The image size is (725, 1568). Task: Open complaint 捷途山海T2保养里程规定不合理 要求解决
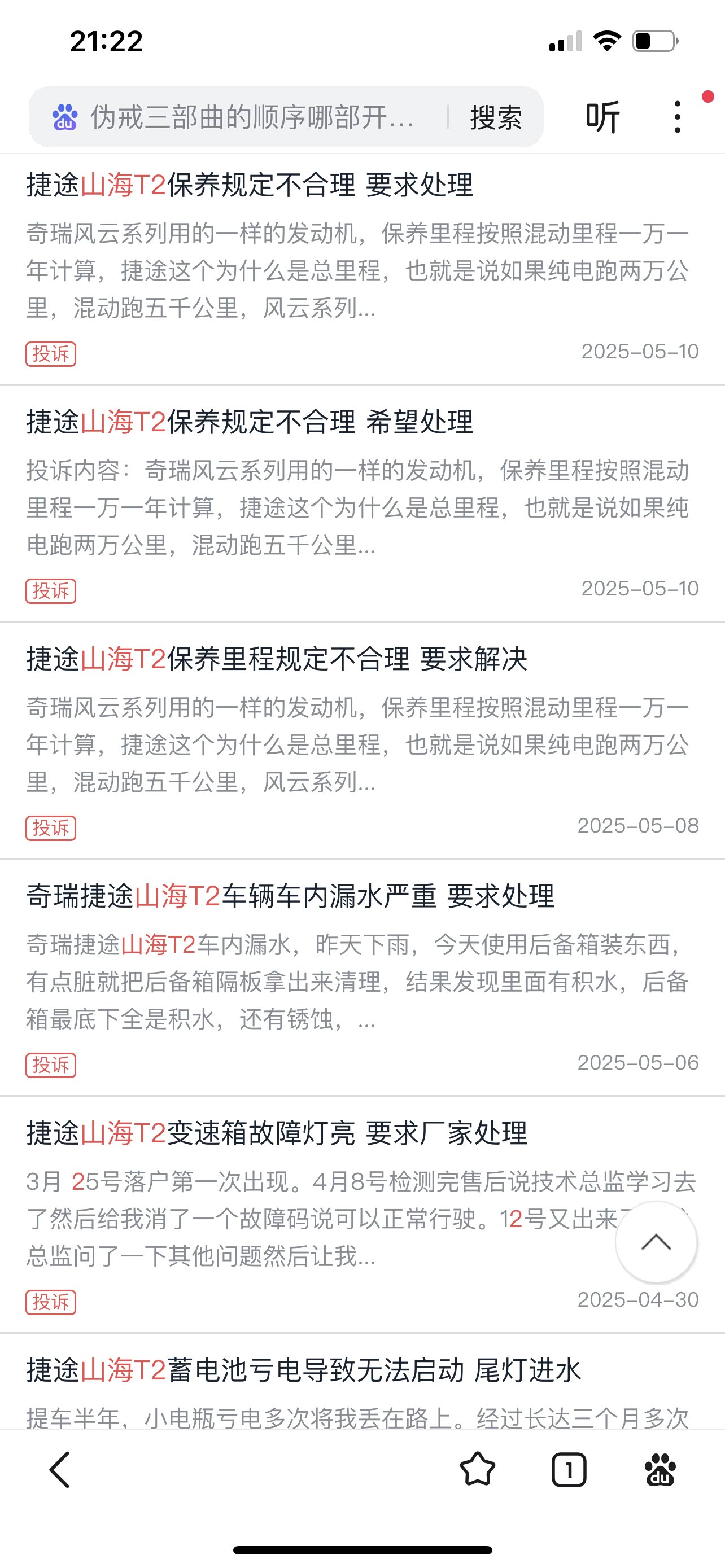[x=276, y=659]
